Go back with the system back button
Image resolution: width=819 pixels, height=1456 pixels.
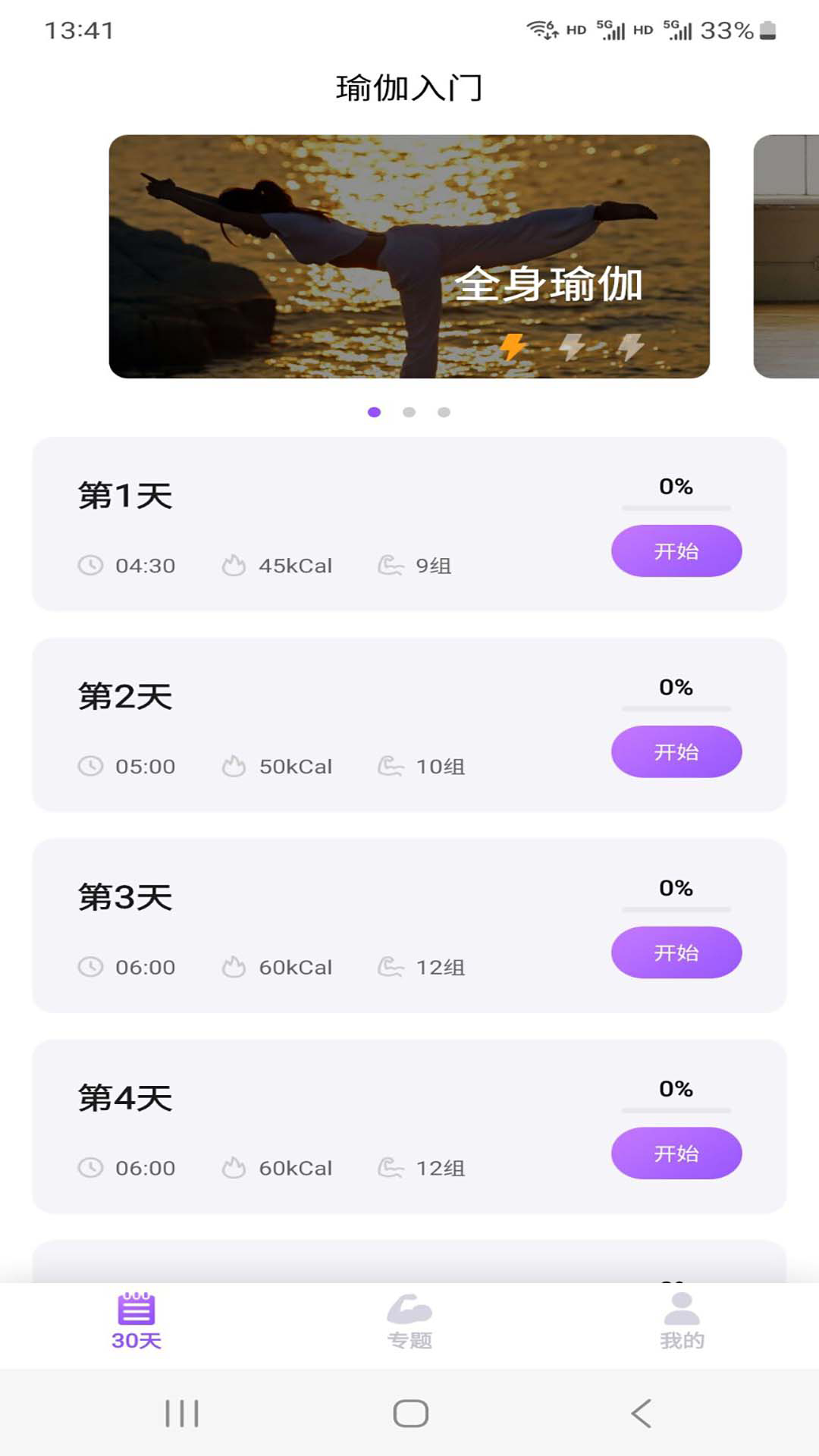641,1414
